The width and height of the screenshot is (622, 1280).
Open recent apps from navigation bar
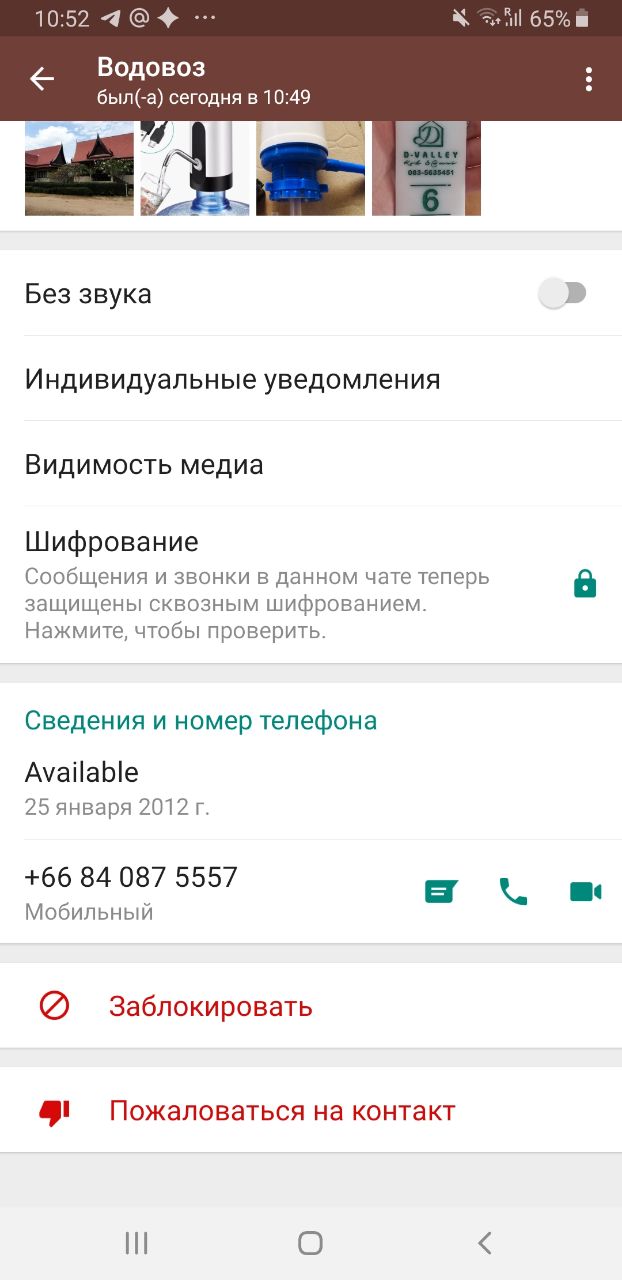(136, 1243)
